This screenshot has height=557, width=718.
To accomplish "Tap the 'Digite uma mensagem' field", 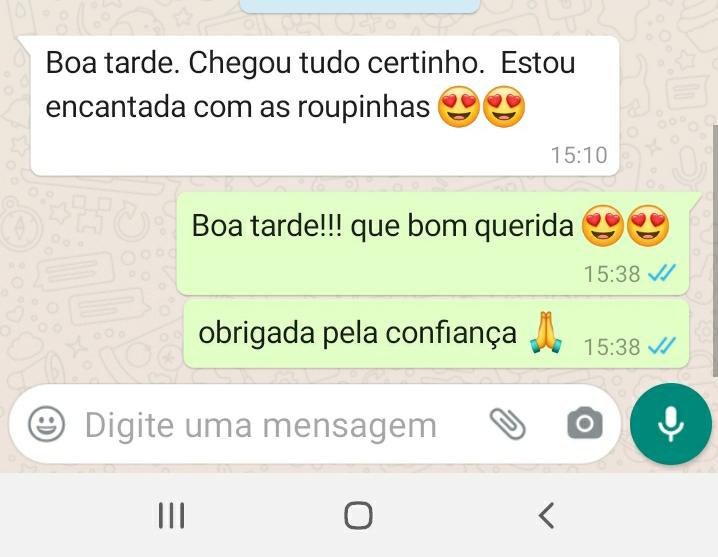I will pyautogui.click(x=260, y=425).
